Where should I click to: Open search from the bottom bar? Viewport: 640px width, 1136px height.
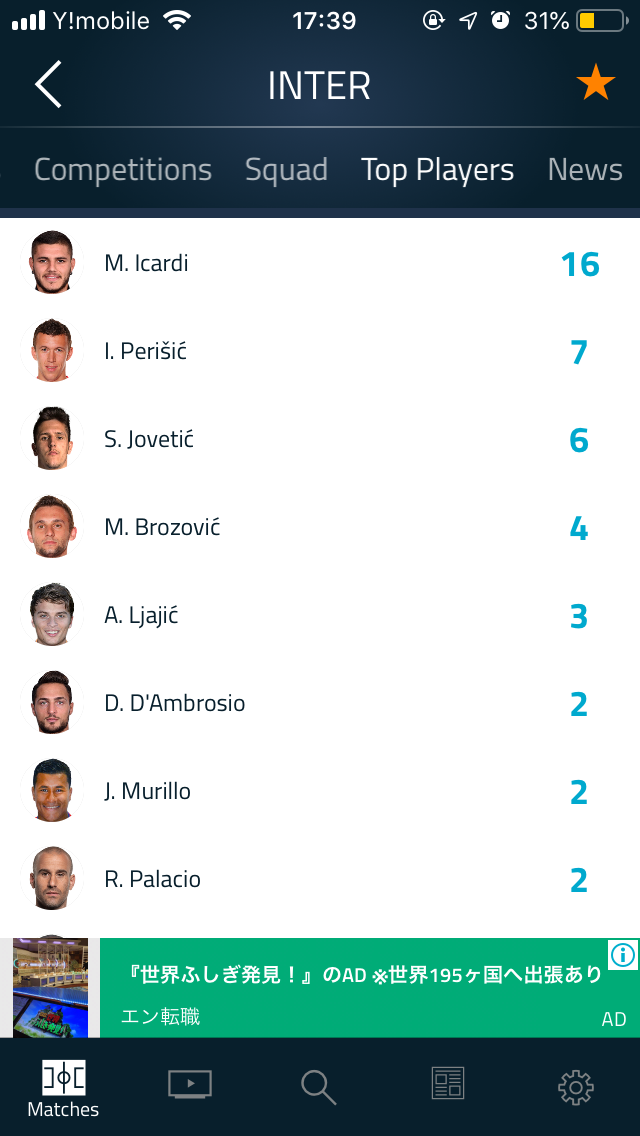(318, 1086)
